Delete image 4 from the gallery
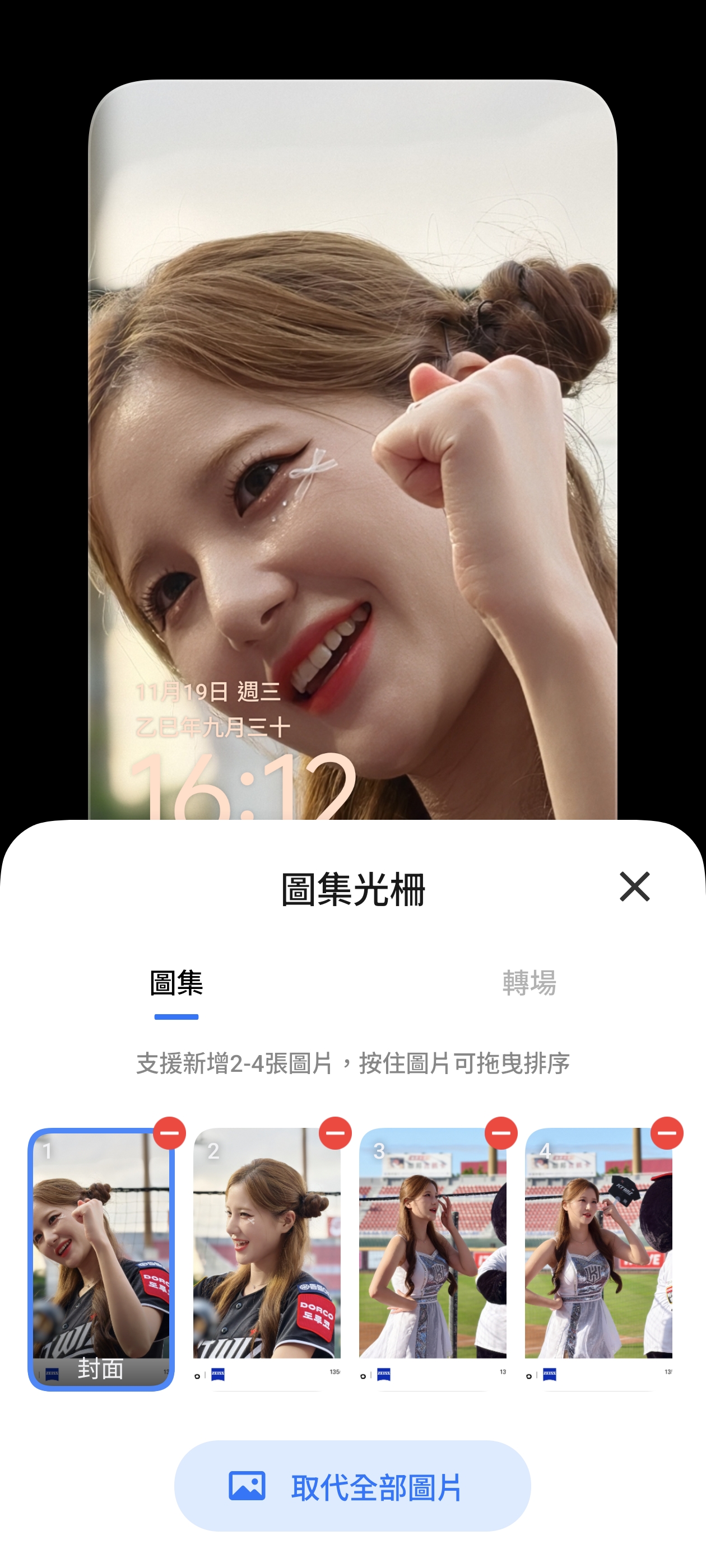The height and width of the screenshot is (1568, 706). pos(666,1133)
